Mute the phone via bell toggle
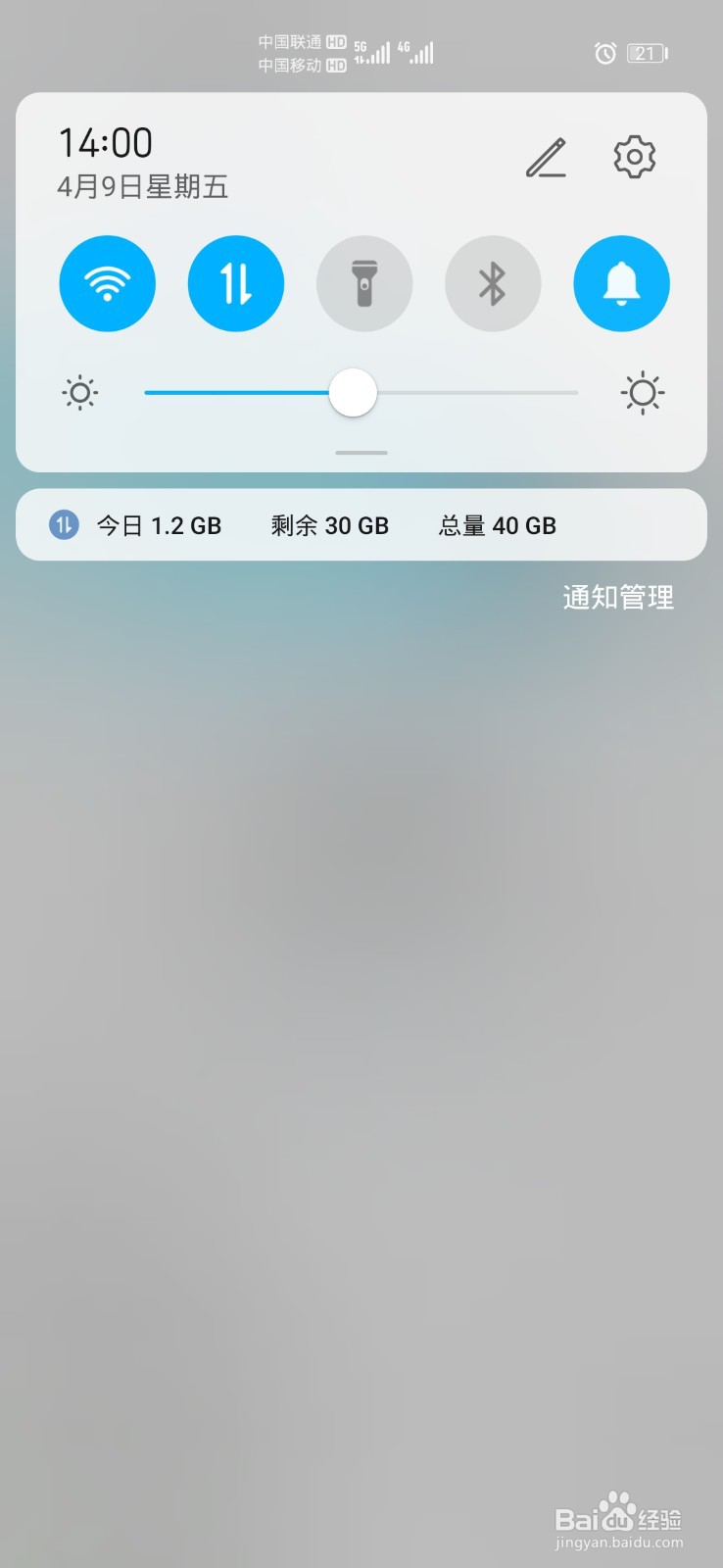Screen dimensions: 723x1568 (x=621, y=283)
